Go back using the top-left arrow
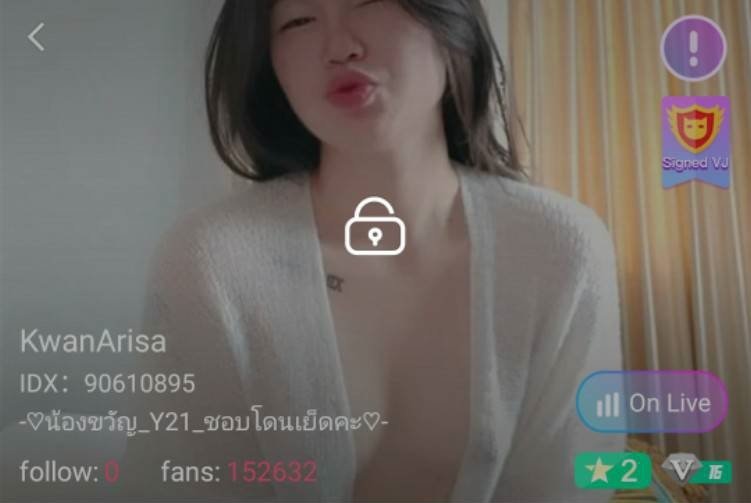Screen dimensions: 751x503 point(36,37)
